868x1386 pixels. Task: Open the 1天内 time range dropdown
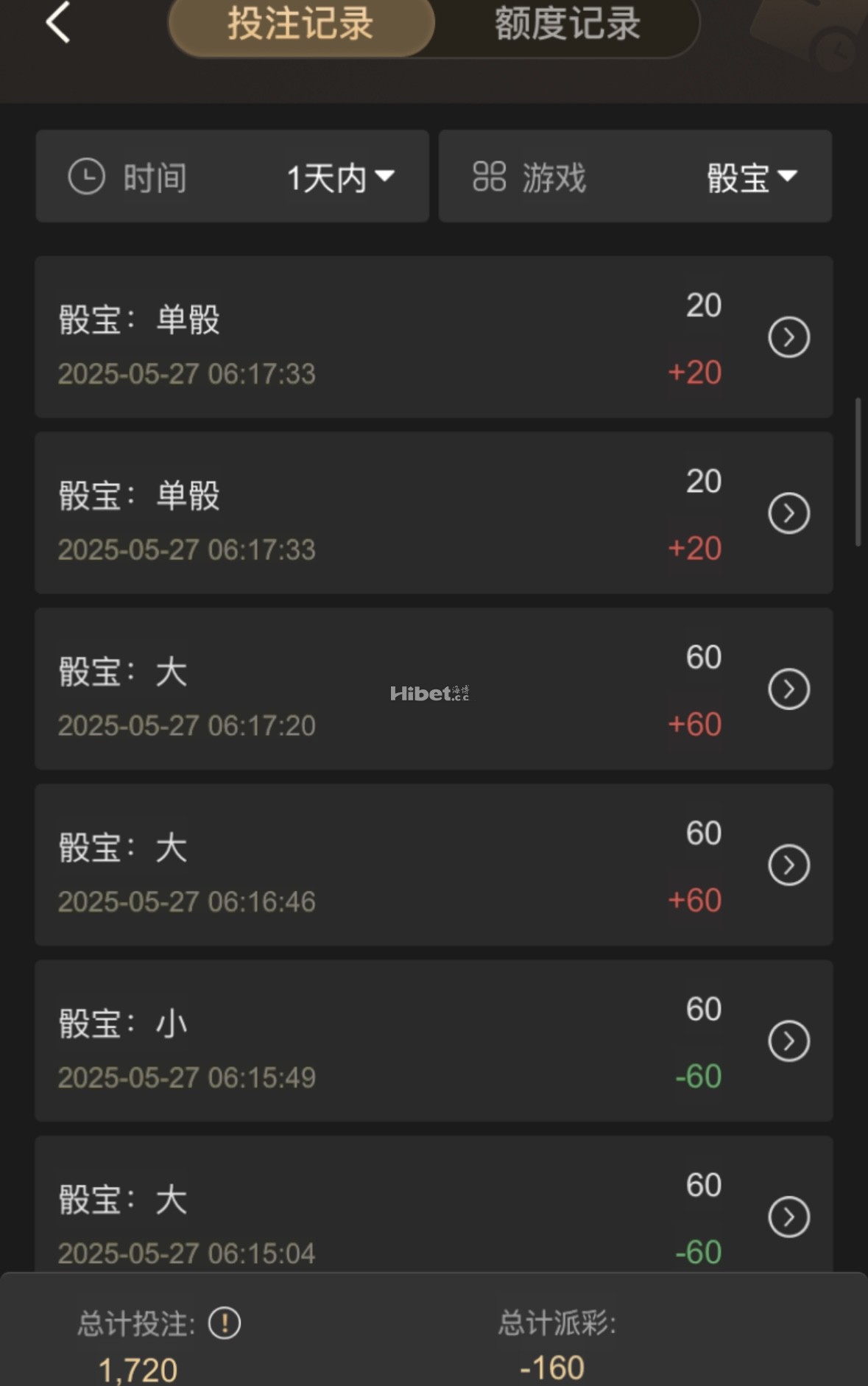(339, 177)
